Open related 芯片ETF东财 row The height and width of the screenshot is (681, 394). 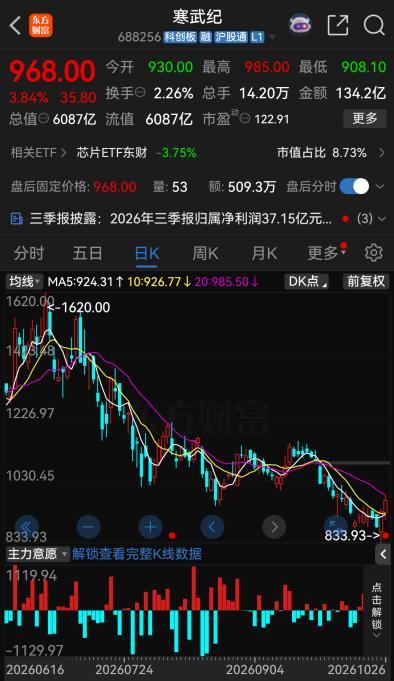point(197,153)
